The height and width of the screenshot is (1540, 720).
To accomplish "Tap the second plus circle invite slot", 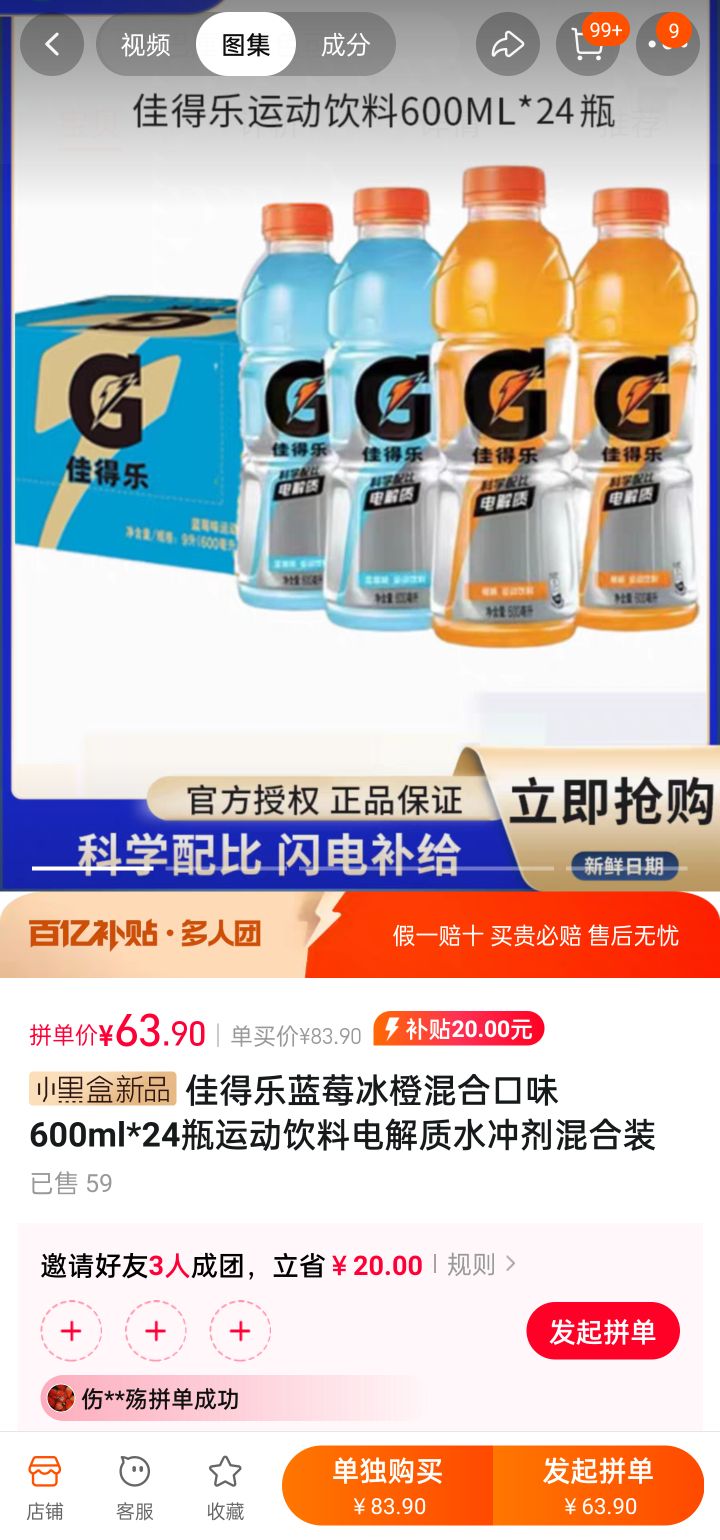I will (x=155, y=1331).
